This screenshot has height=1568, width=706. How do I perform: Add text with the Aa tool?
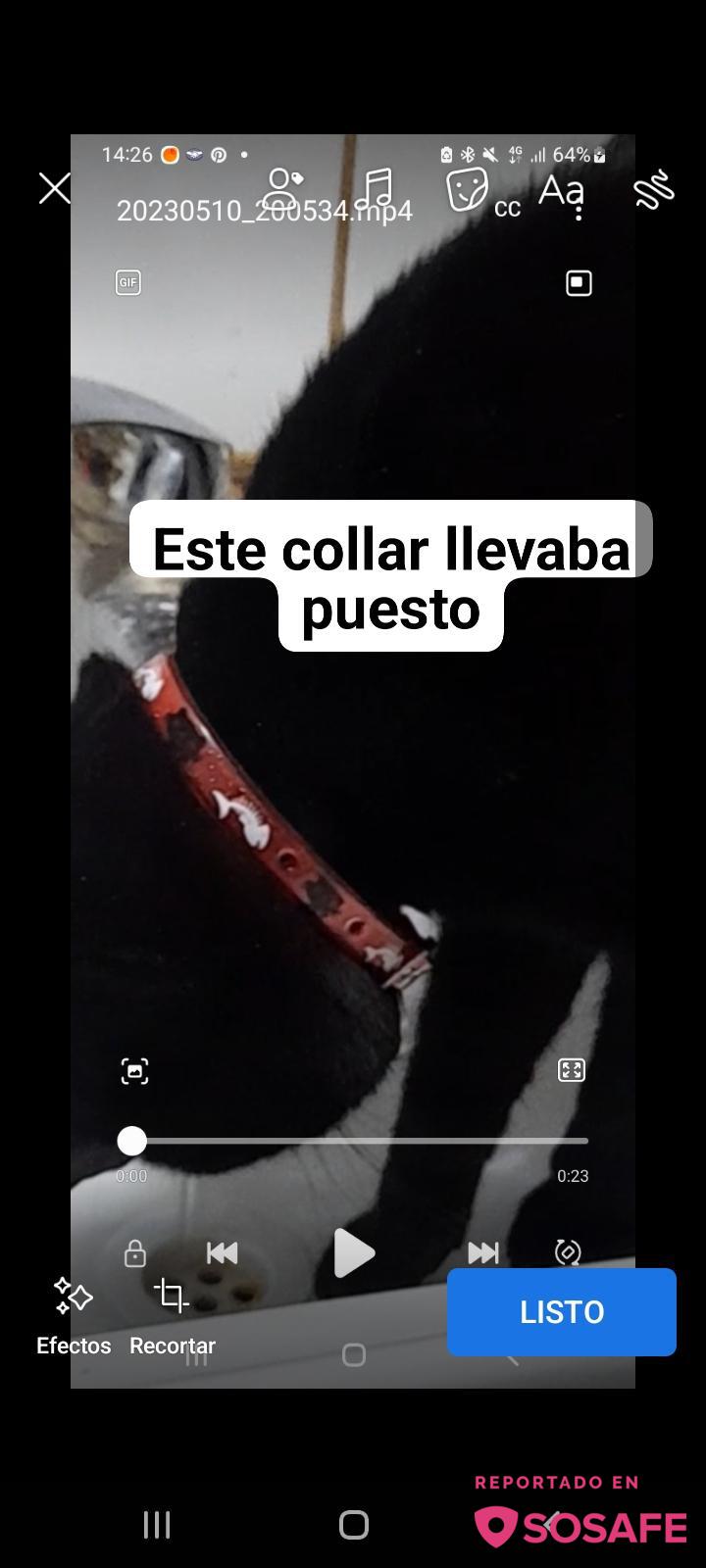point(561,189)
